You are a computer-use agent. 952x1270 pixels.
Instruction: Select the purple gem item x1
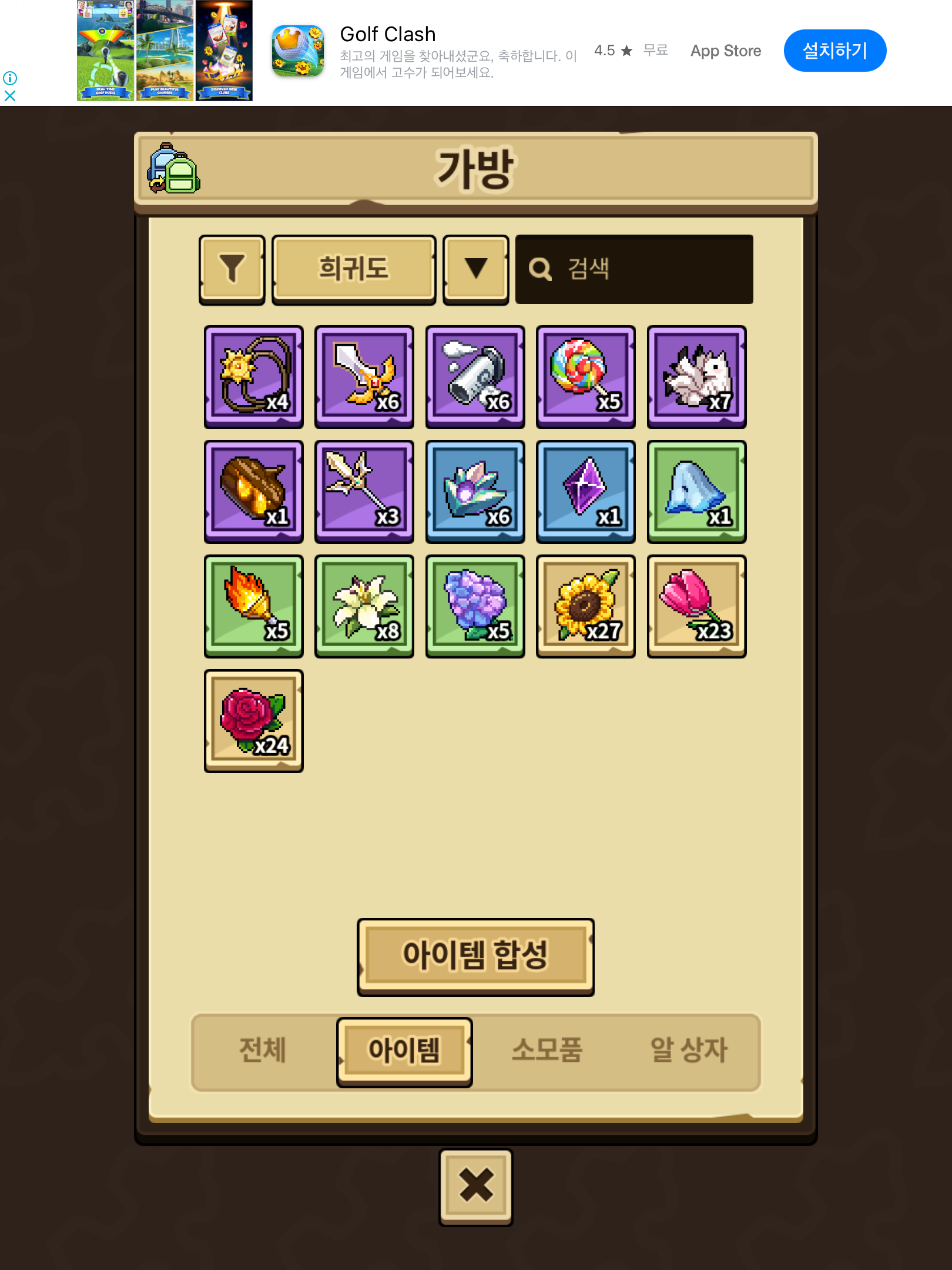pos(585,491)
